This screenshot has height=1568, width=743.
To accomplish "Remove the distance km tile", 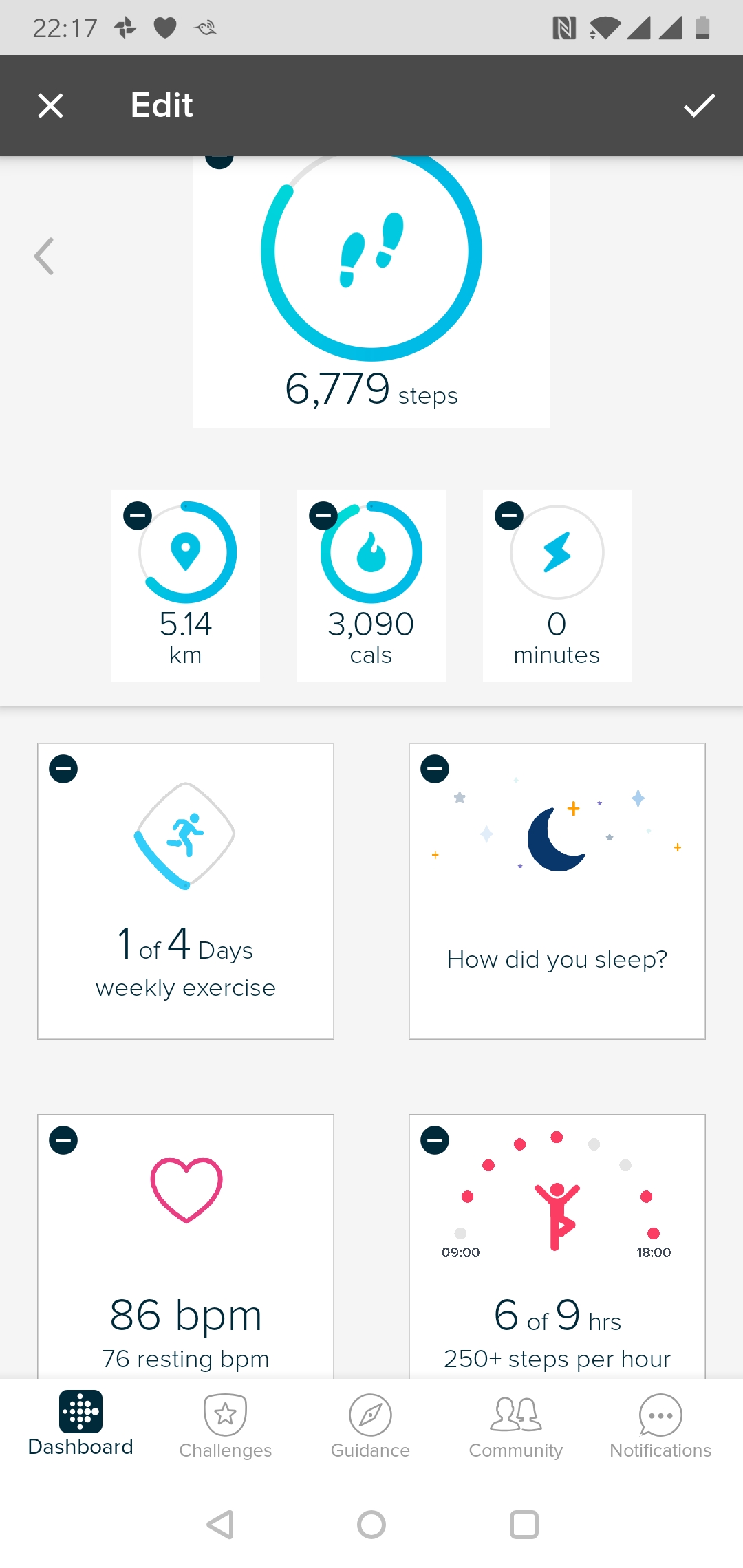I will point(138,516).
